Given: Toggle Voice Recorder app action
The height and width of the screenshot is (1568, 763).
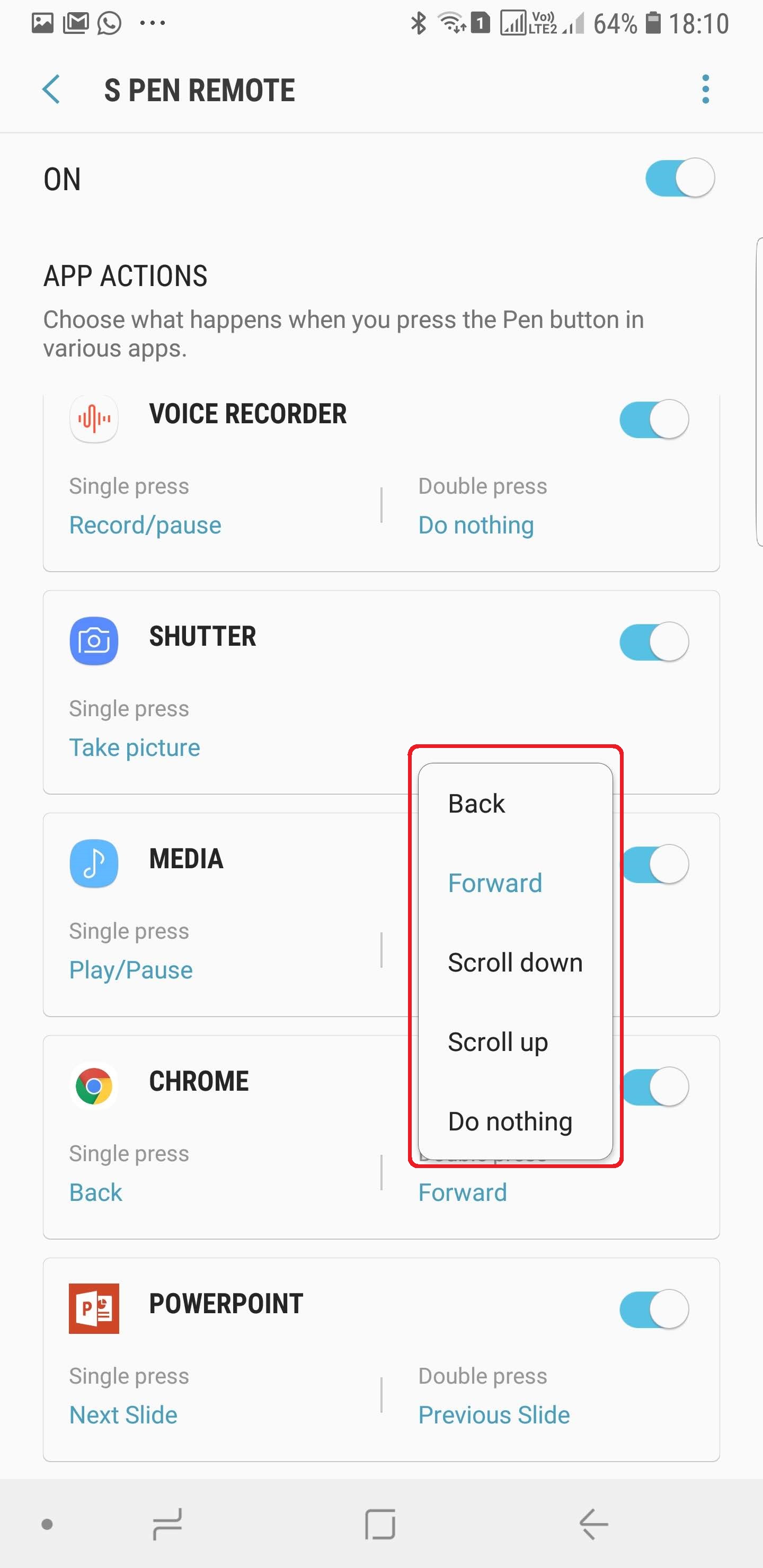Looking at the screenshot, I should (653, 420).
